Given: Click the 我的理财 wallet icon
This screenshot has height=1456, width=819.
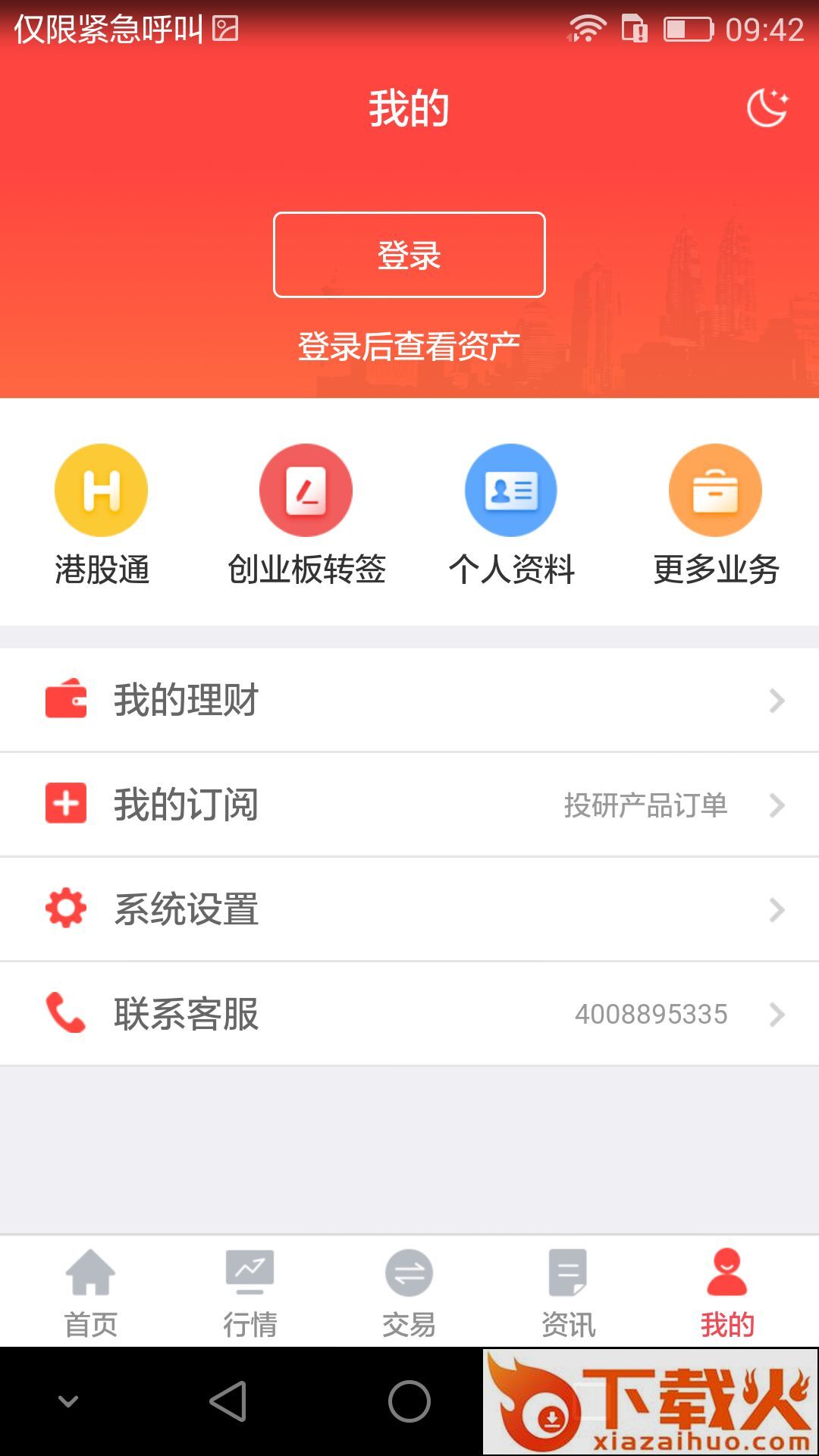Looking at the screenshot, I should pos(67,699).
